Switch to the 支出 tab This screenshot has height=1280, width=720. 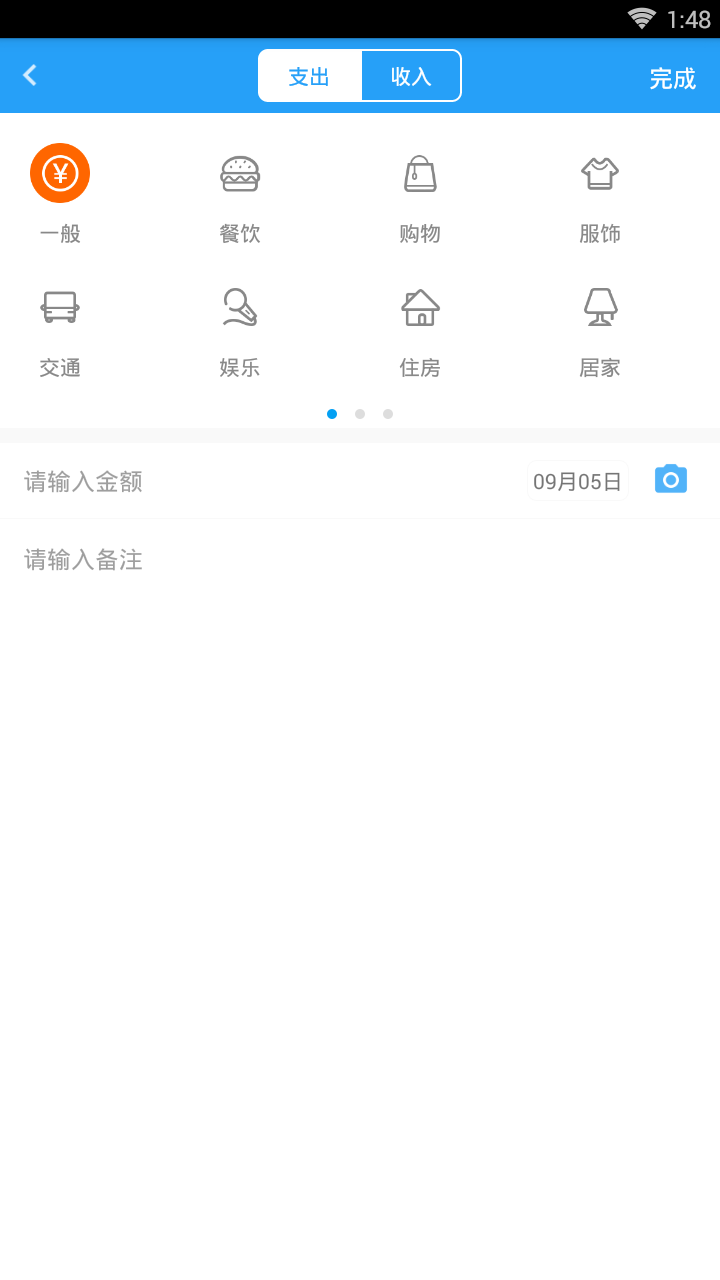point(310,76)
